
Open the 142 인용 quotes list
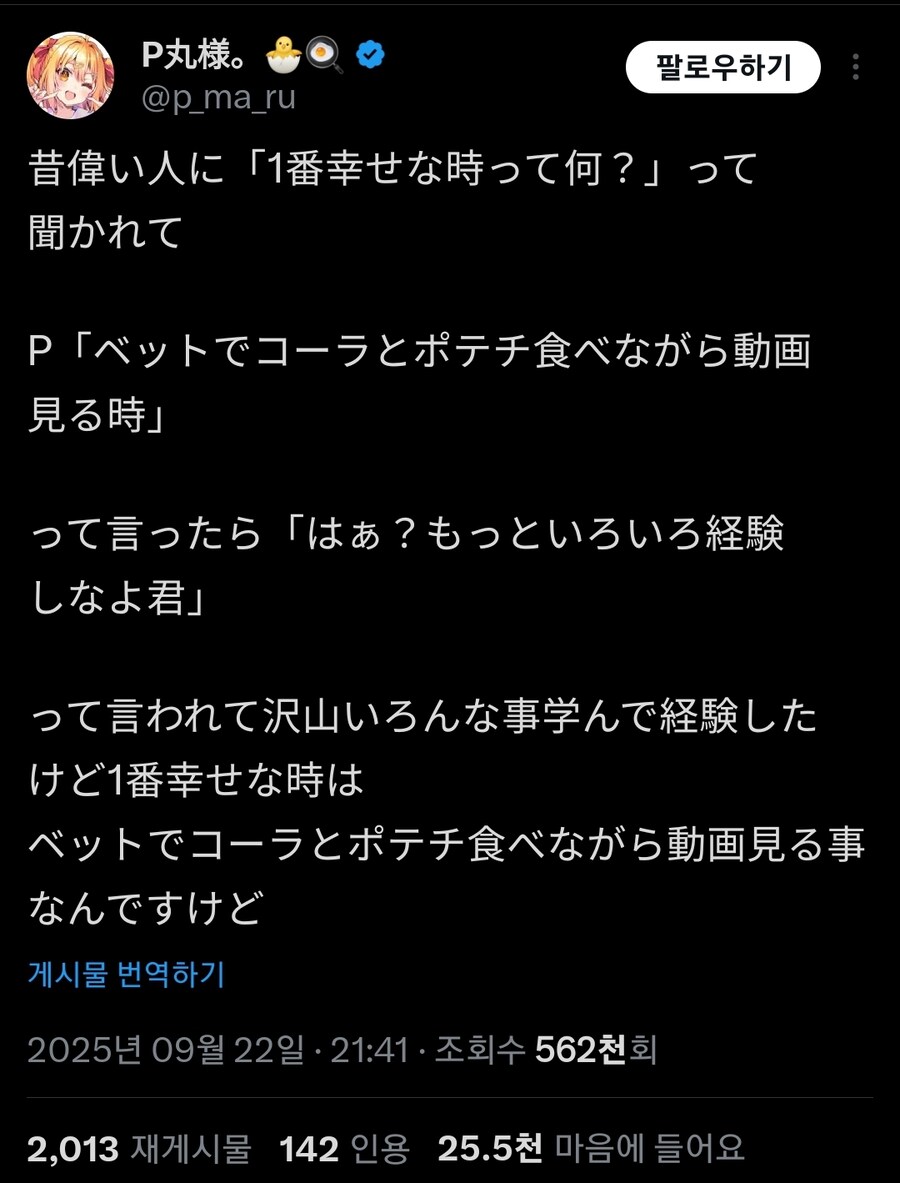point(344,1148)
